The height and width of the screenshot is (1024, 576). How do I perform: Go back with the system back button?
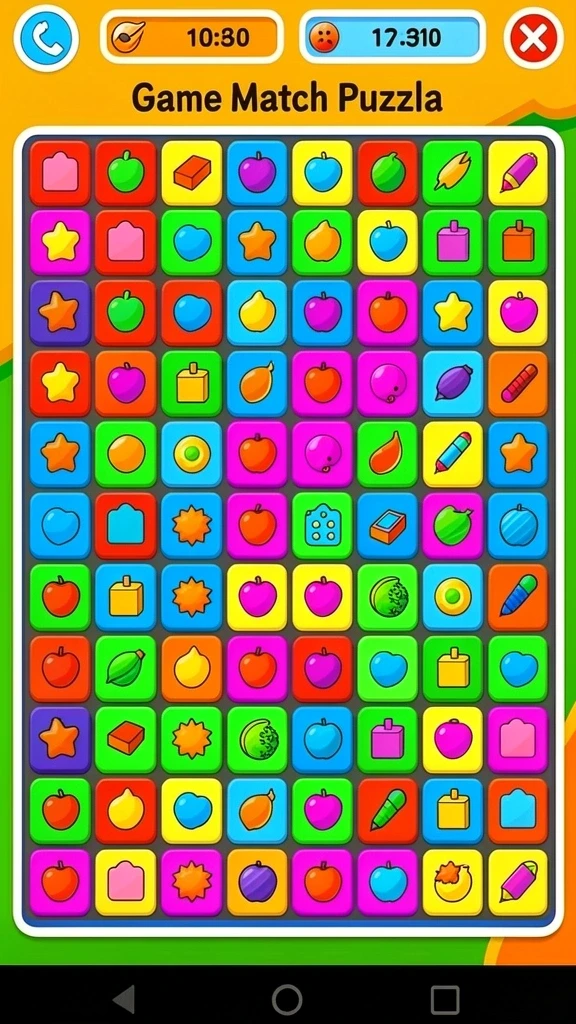click(124, 999)
